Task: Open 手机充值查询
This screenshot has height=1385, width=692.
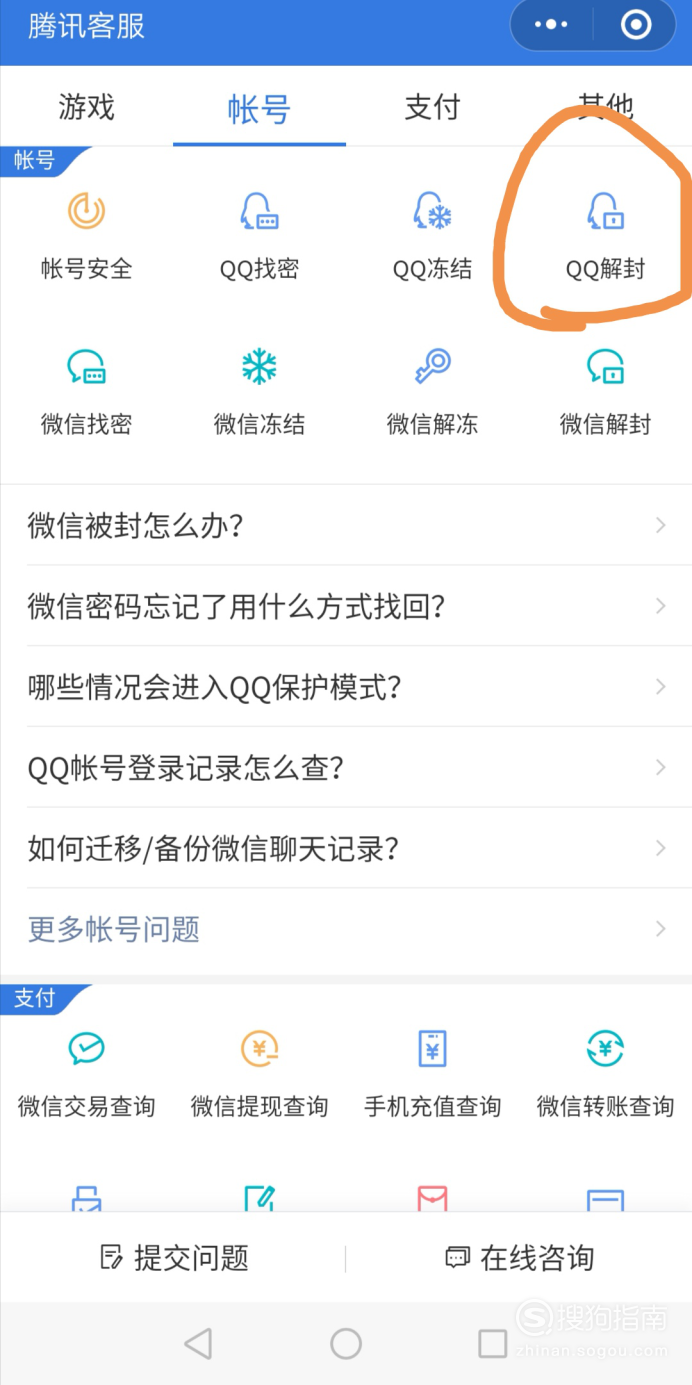Action: [x=432, y=1074]
